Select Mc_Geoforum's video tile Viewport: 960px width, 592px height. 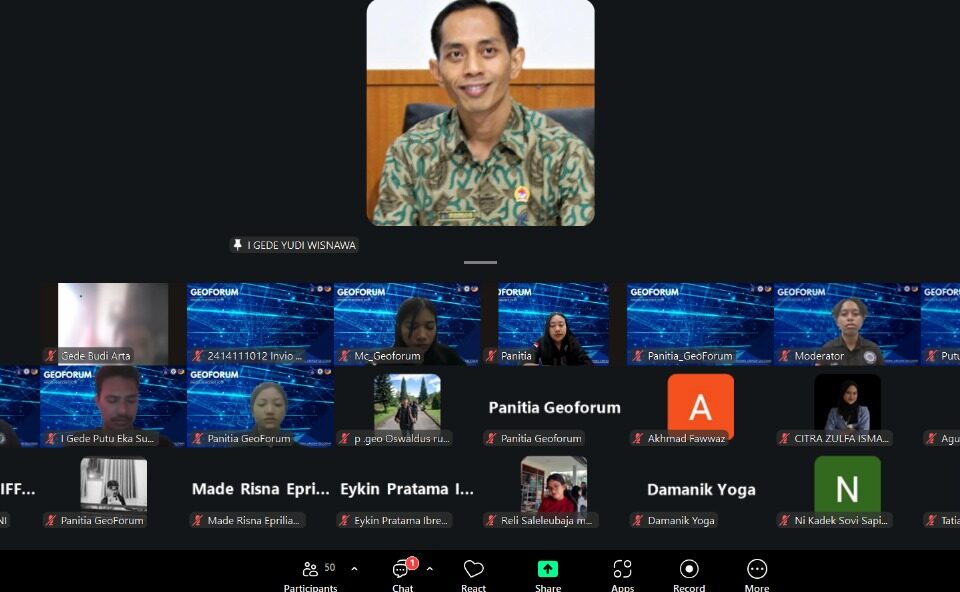(x=407, y=323)
